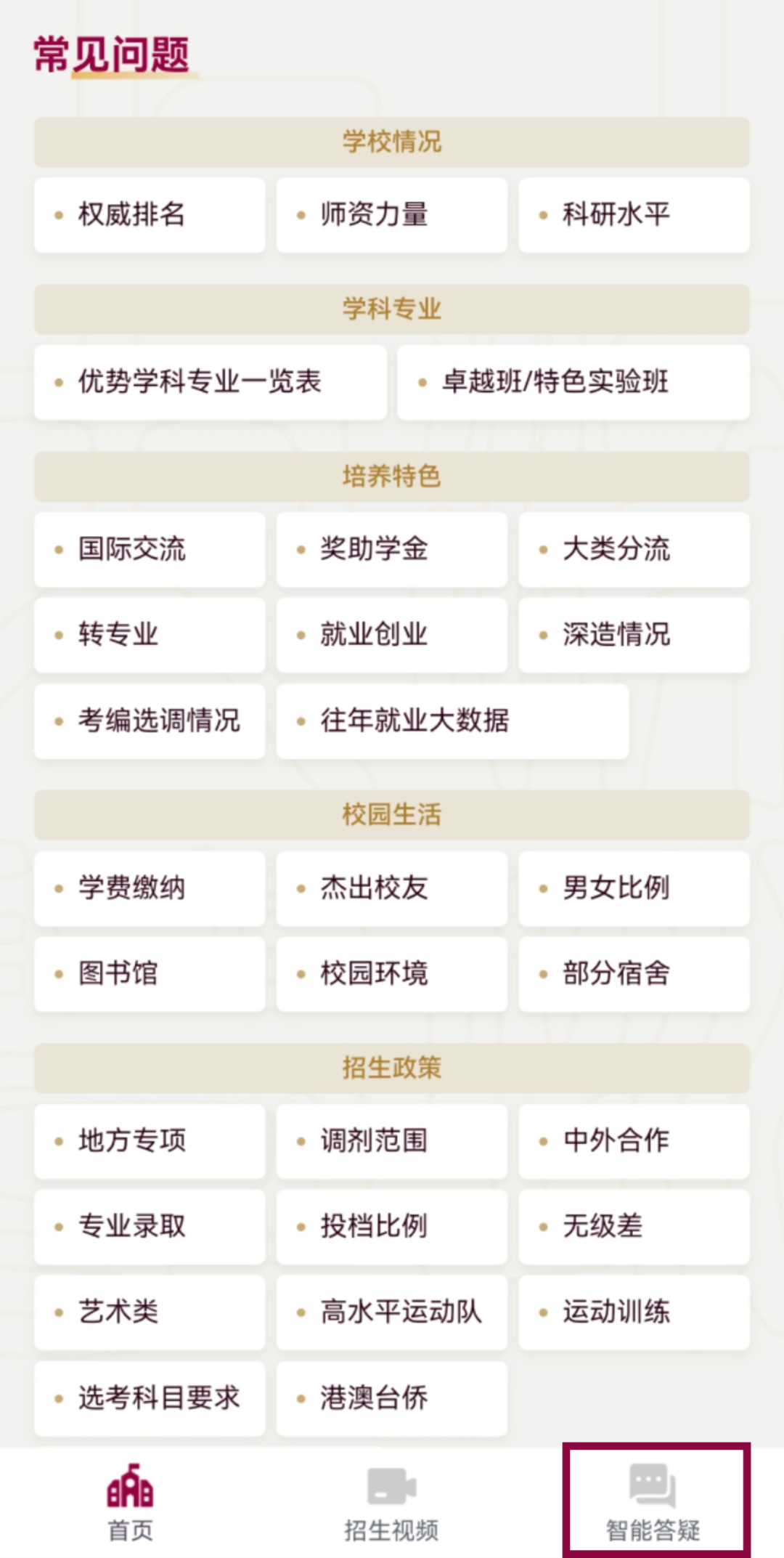Tap the 国际交流 chip

click(150, 549)
